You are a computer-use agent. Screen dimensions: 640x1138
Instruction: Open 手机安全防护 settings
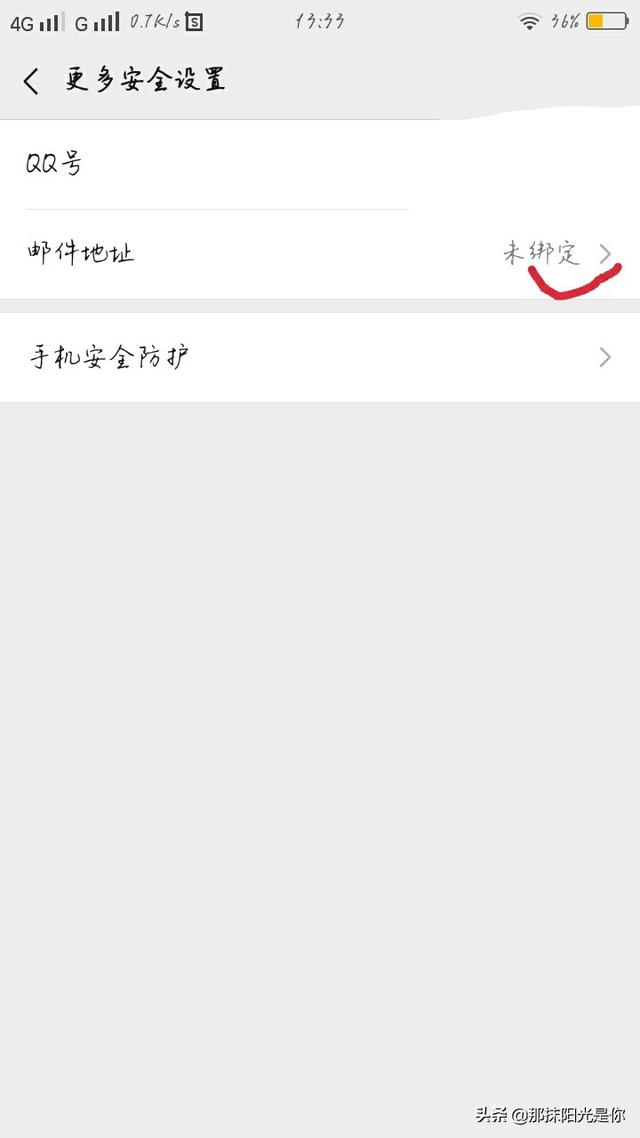(320, 357)
